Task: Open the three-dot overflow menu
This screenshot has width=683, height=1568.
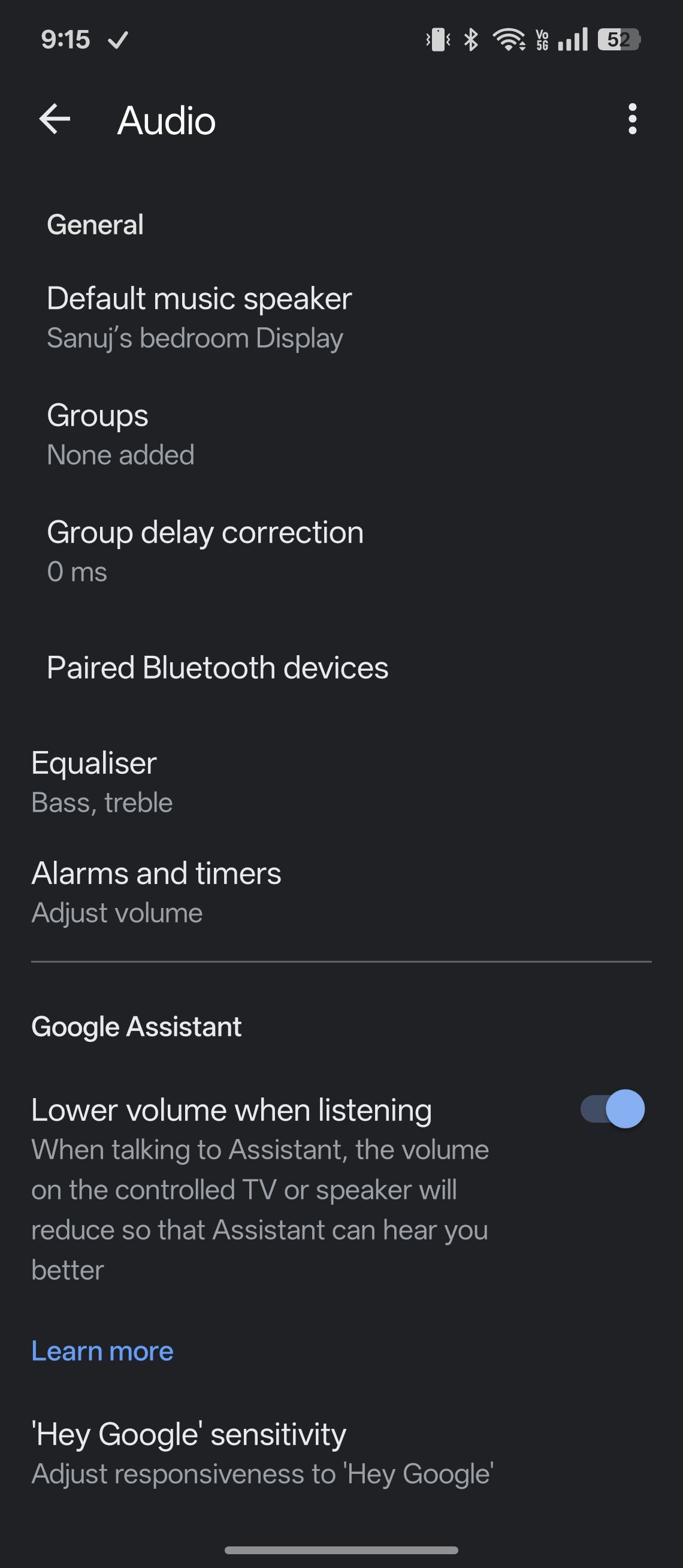Action: tap(633, 120)
